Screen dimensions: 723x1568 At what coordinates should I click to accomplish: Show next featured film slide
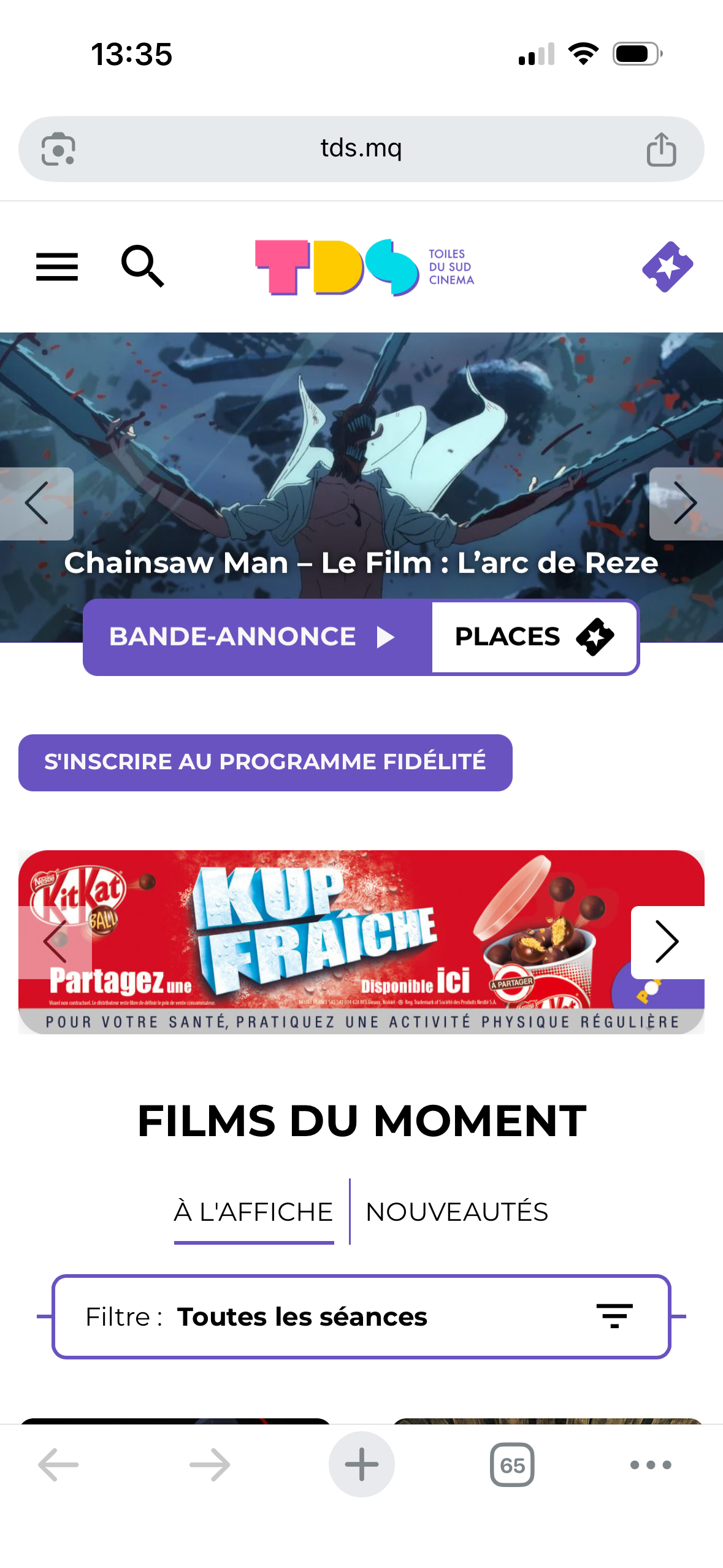[686, 504]
